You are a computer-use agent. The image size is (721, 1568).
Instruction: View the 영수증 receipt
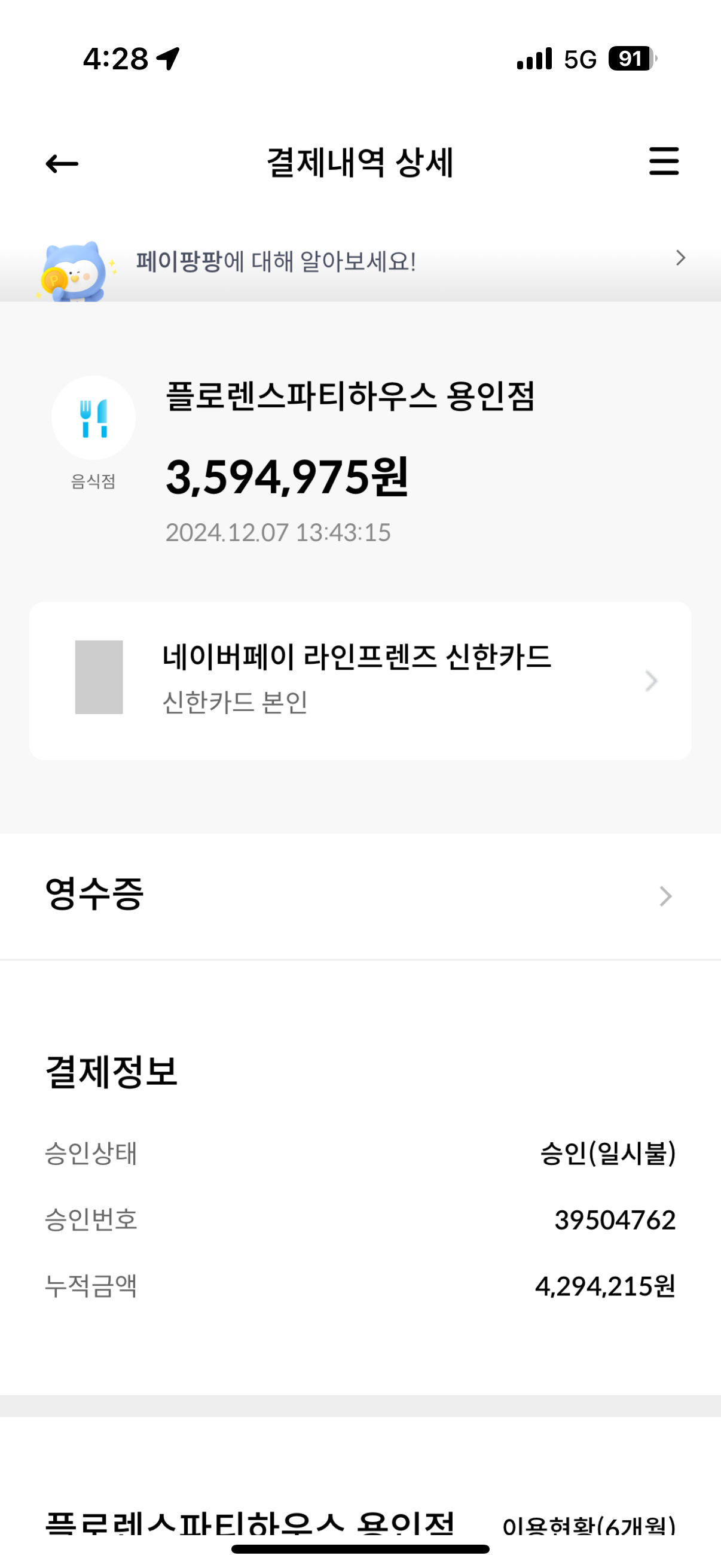tap(360, 895)
